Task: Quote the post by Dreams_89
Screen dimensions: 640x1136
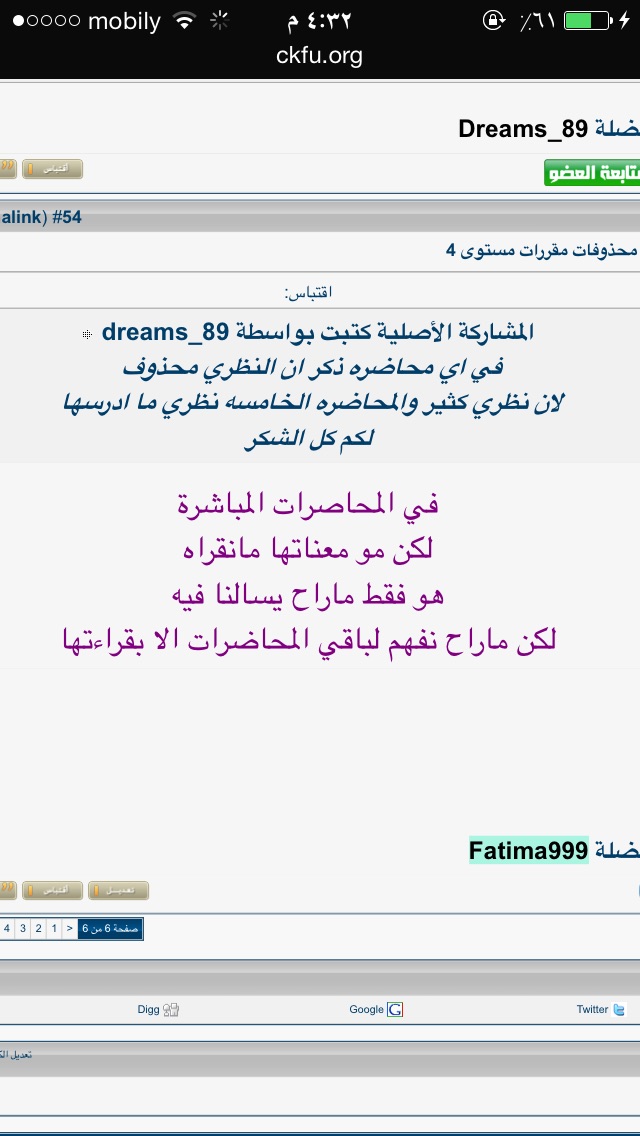Action: 52,170
